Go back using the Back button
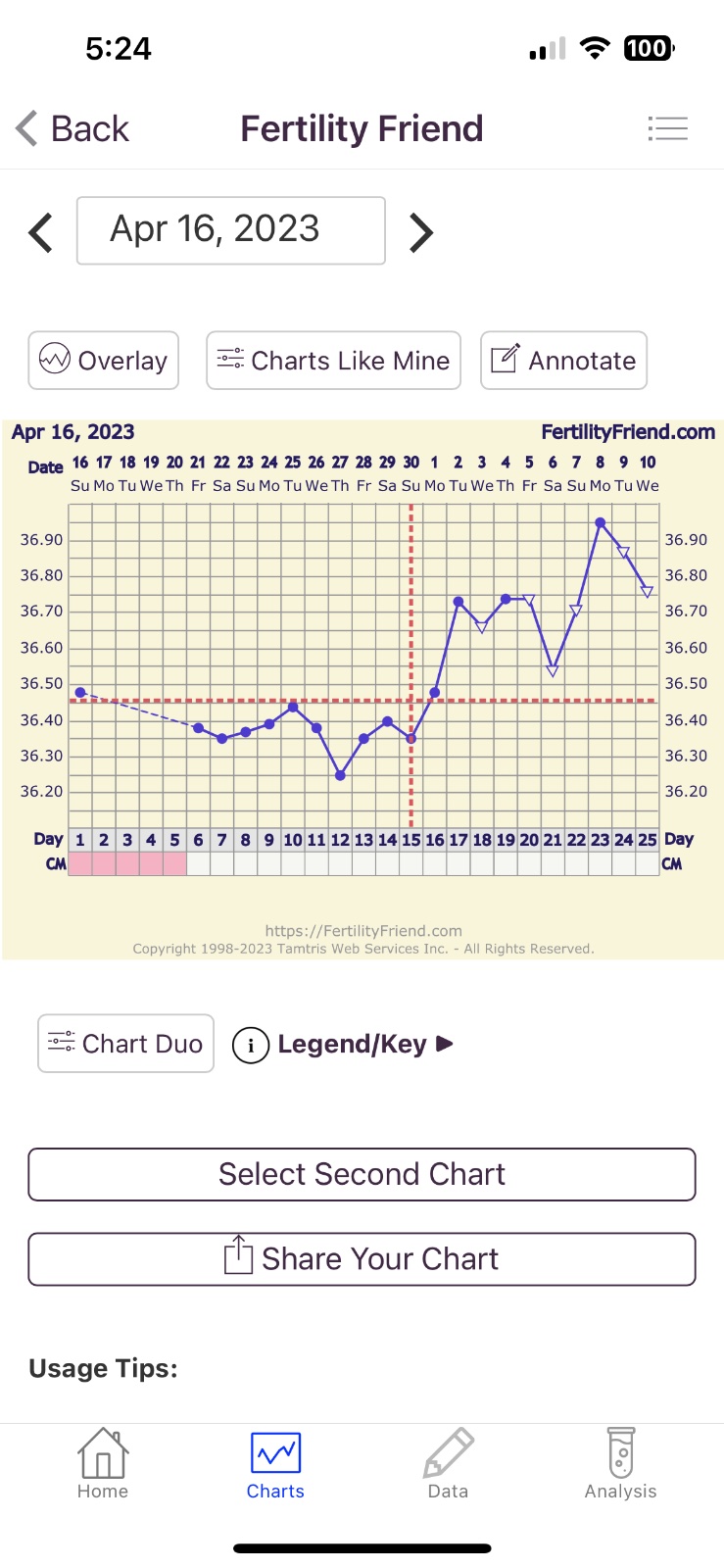Viewport: 724px width, 1568px height. click(73, 128)
